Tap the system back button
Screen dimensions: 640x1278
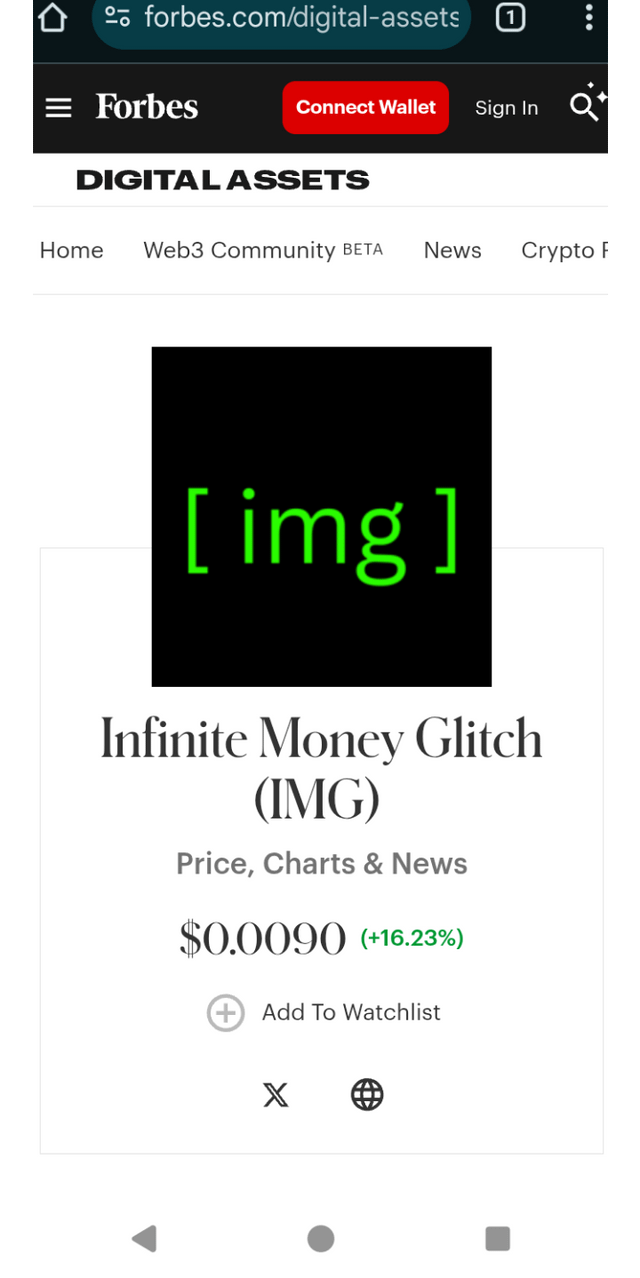(144, 1239)
